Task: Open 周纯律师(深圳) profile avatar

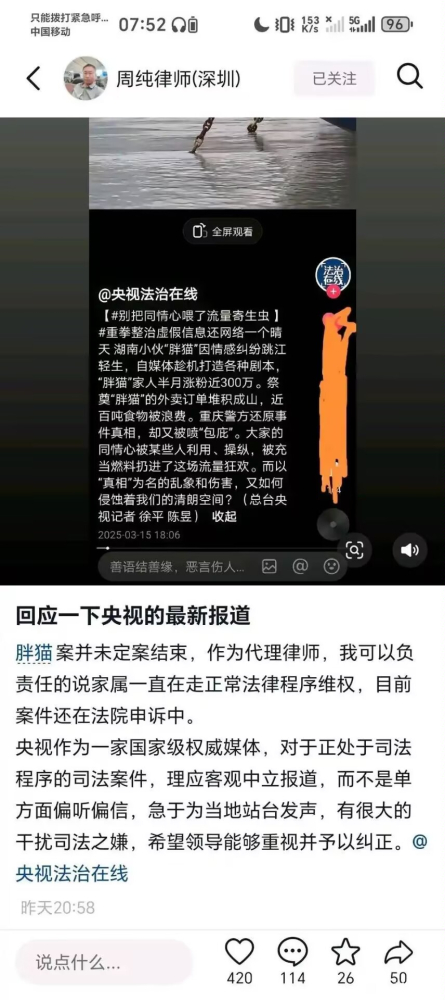Action: (x=85, y=78)
